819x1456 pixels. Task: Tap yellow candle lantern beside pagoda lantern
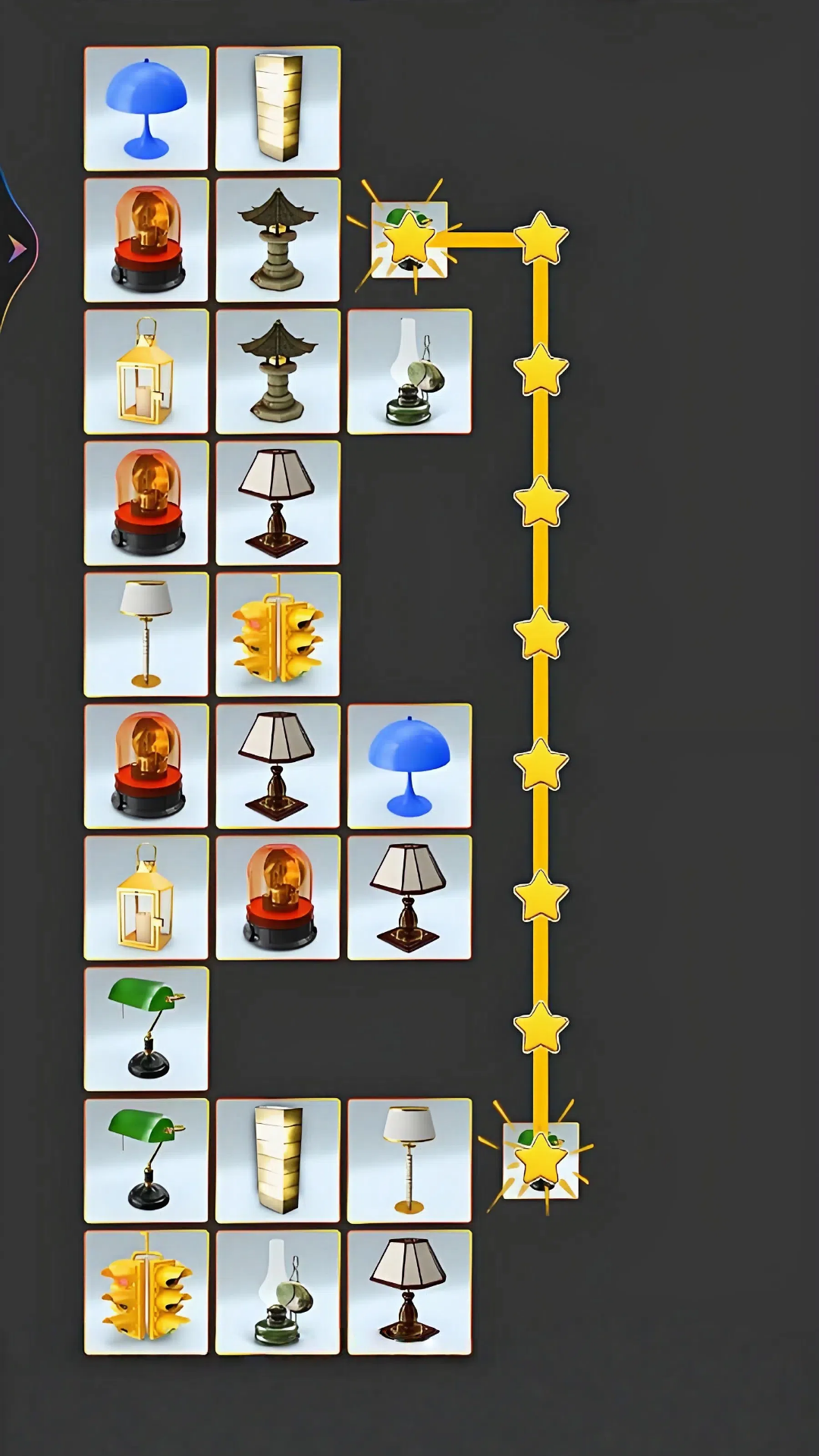click(146, 372)
